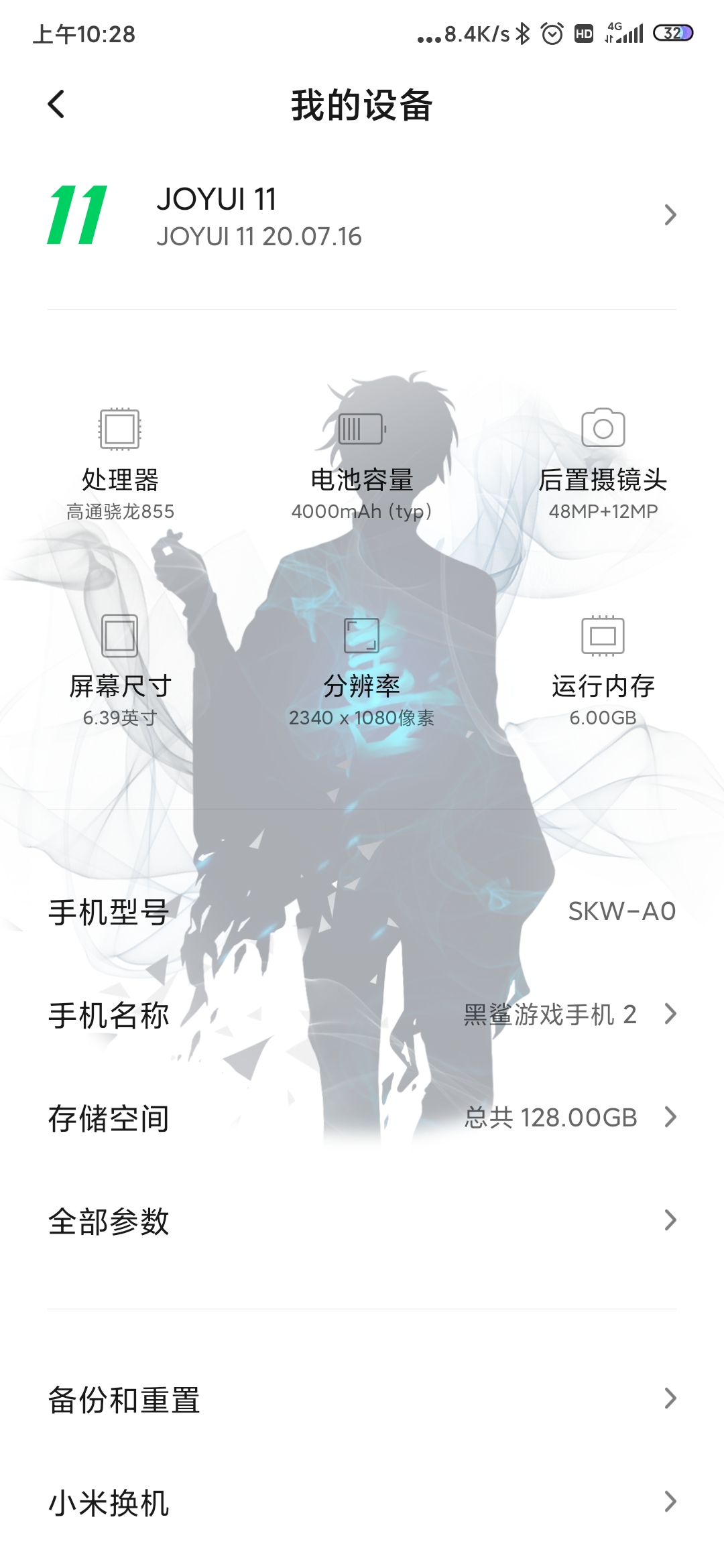Open 手机名称 to rename the device
The image size is (724, 1568).
[362, 1015]
